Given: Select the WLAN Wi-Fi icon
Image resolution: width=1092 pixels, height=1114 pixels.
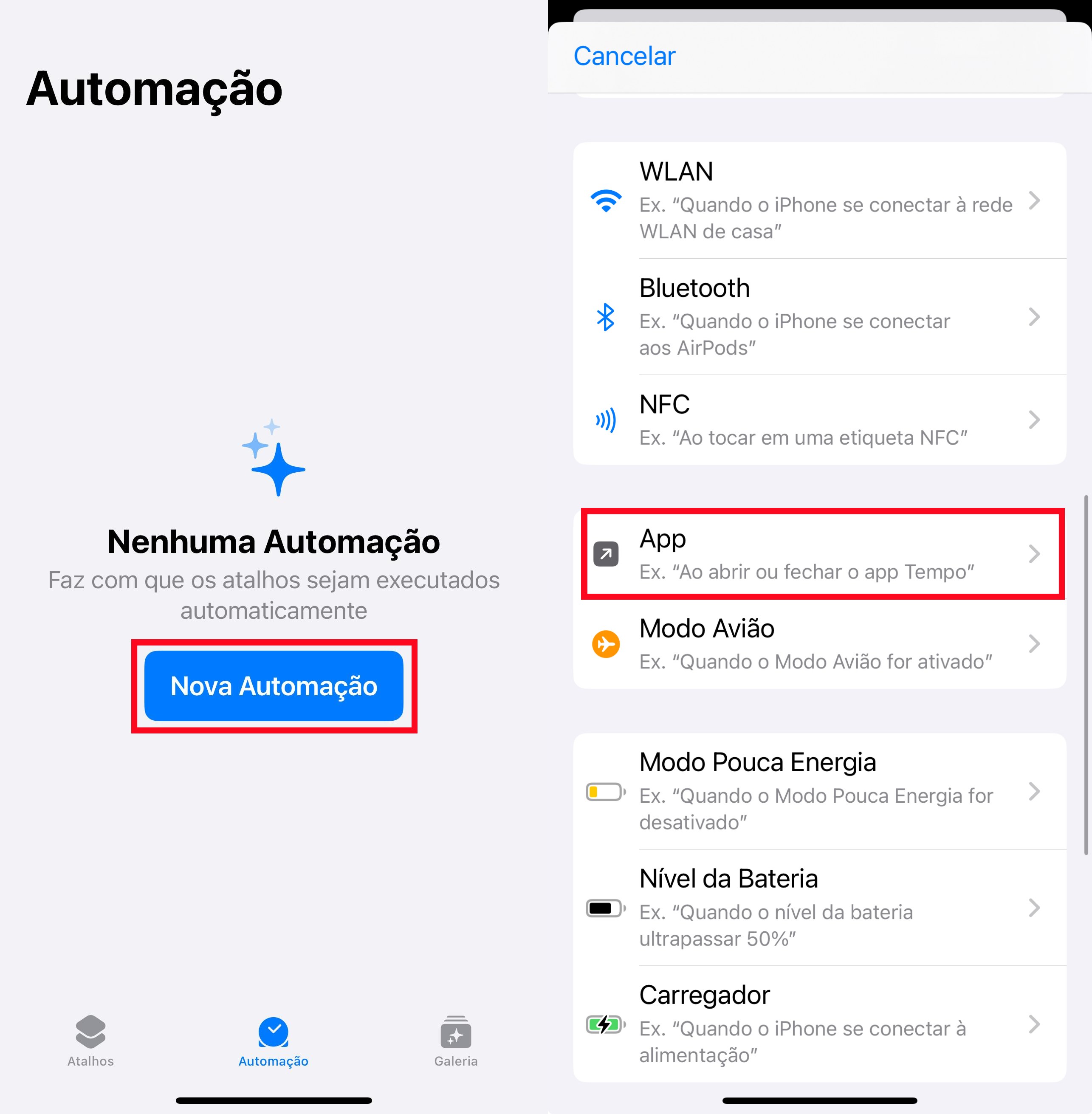Looking at the screenshot, I should 605,202.
